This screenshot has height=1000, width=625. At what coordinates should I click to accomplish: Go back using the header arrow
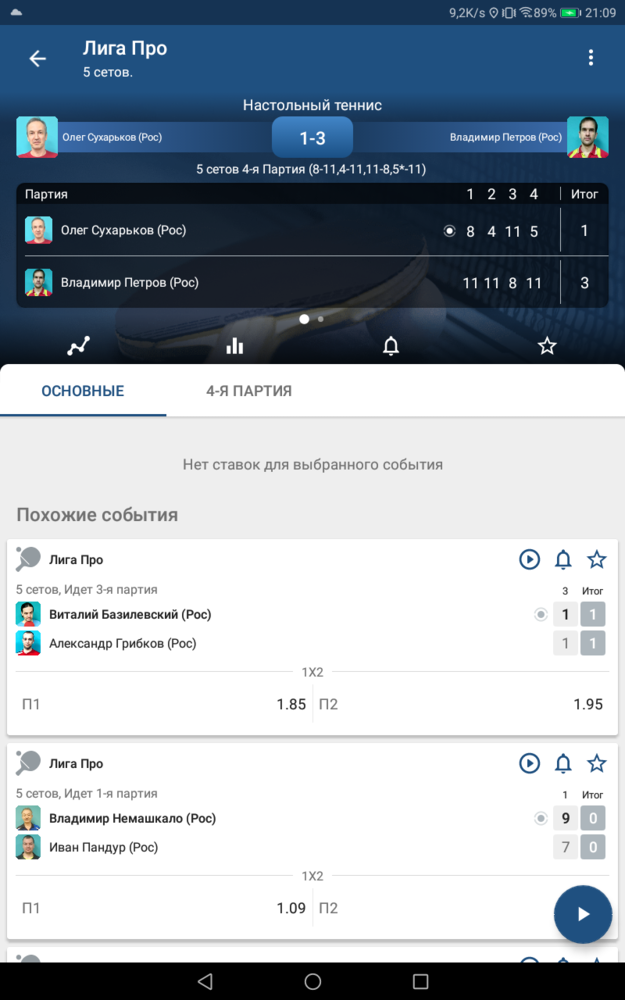click(x=38, y=59)
